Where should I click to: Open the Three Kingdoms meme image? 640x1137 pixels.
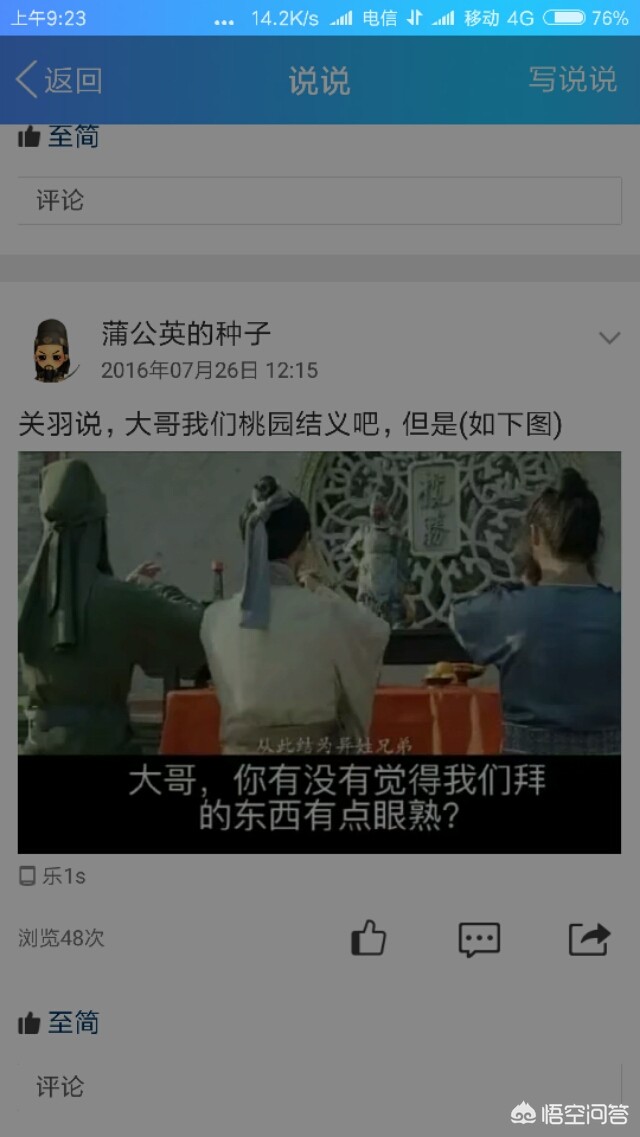[320, 652]
